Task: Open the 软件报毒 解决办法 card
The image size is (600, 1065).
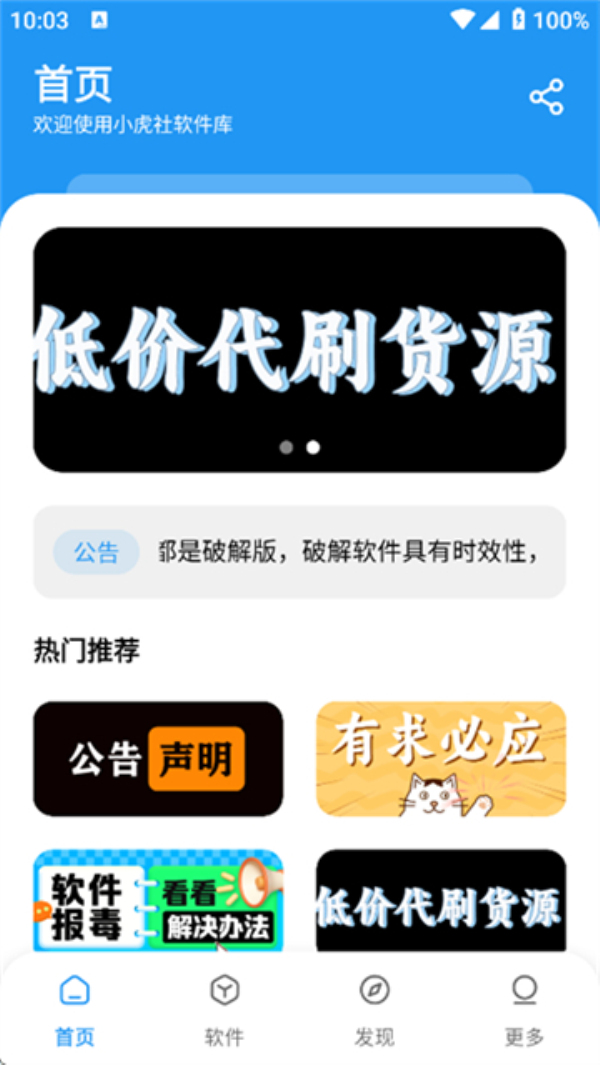Action: (x=158, y=900)
